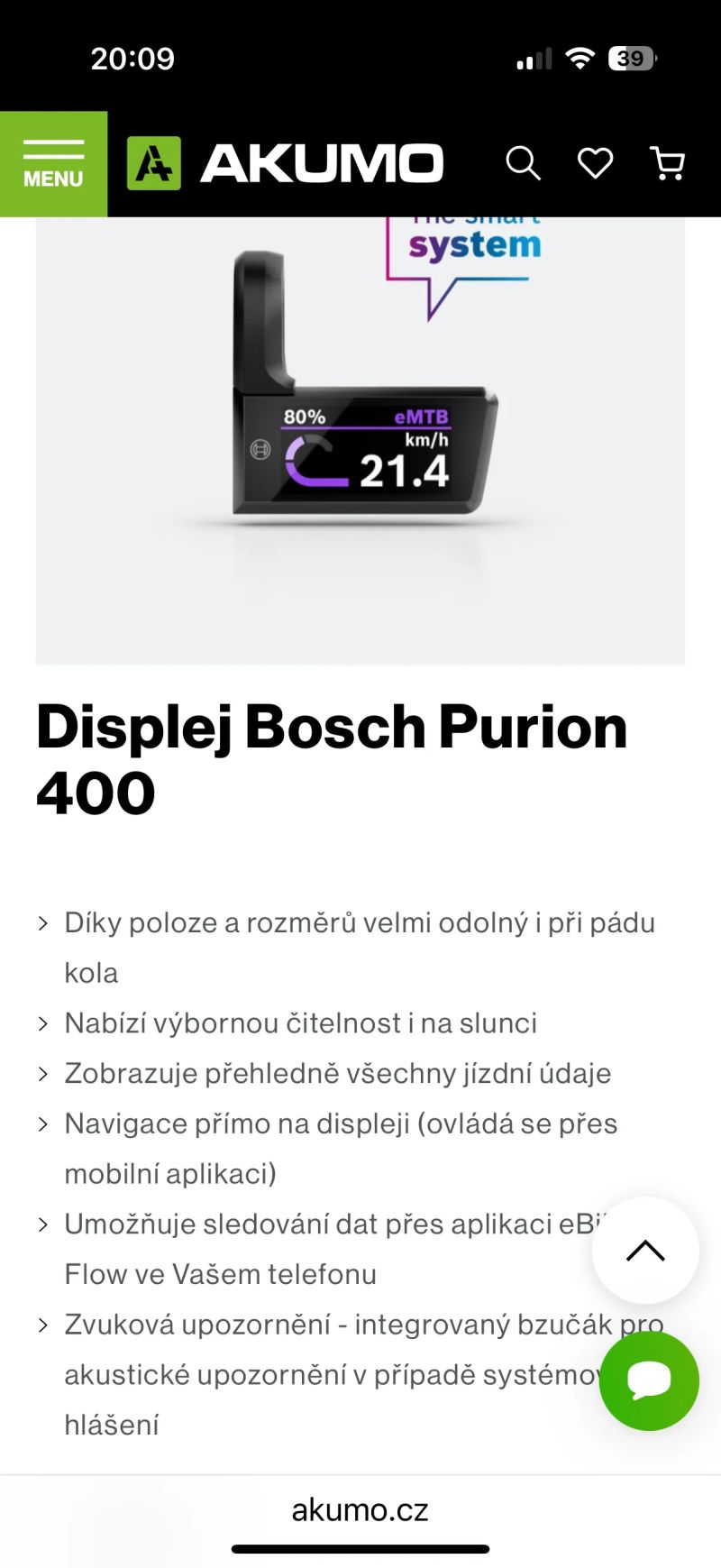Tap the akumo.cz address bar
The width and height of the screenshot is (721, 1568).
360,1509
